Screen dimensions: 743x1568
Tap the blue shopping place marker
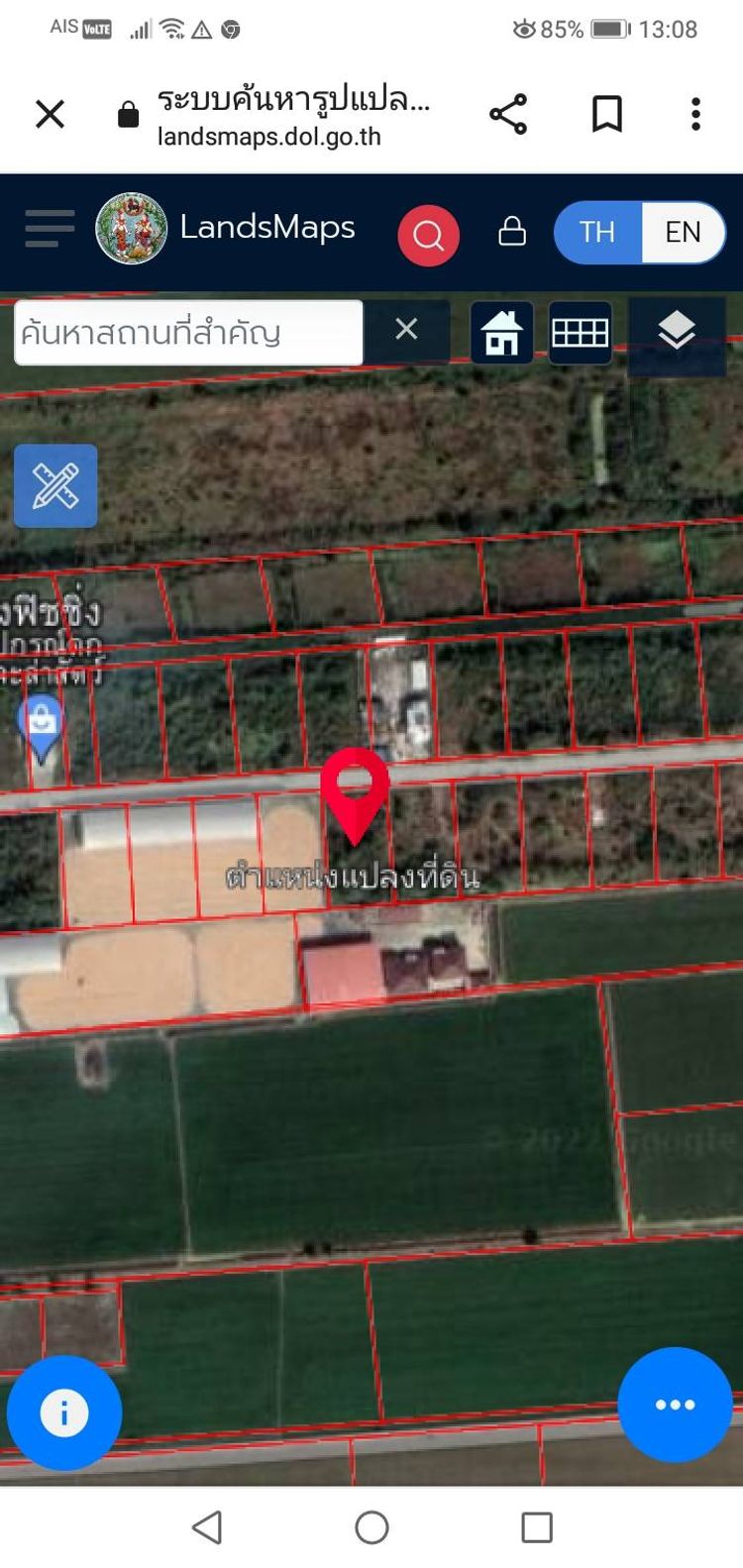pyautogui.click(x=42, y=723)
